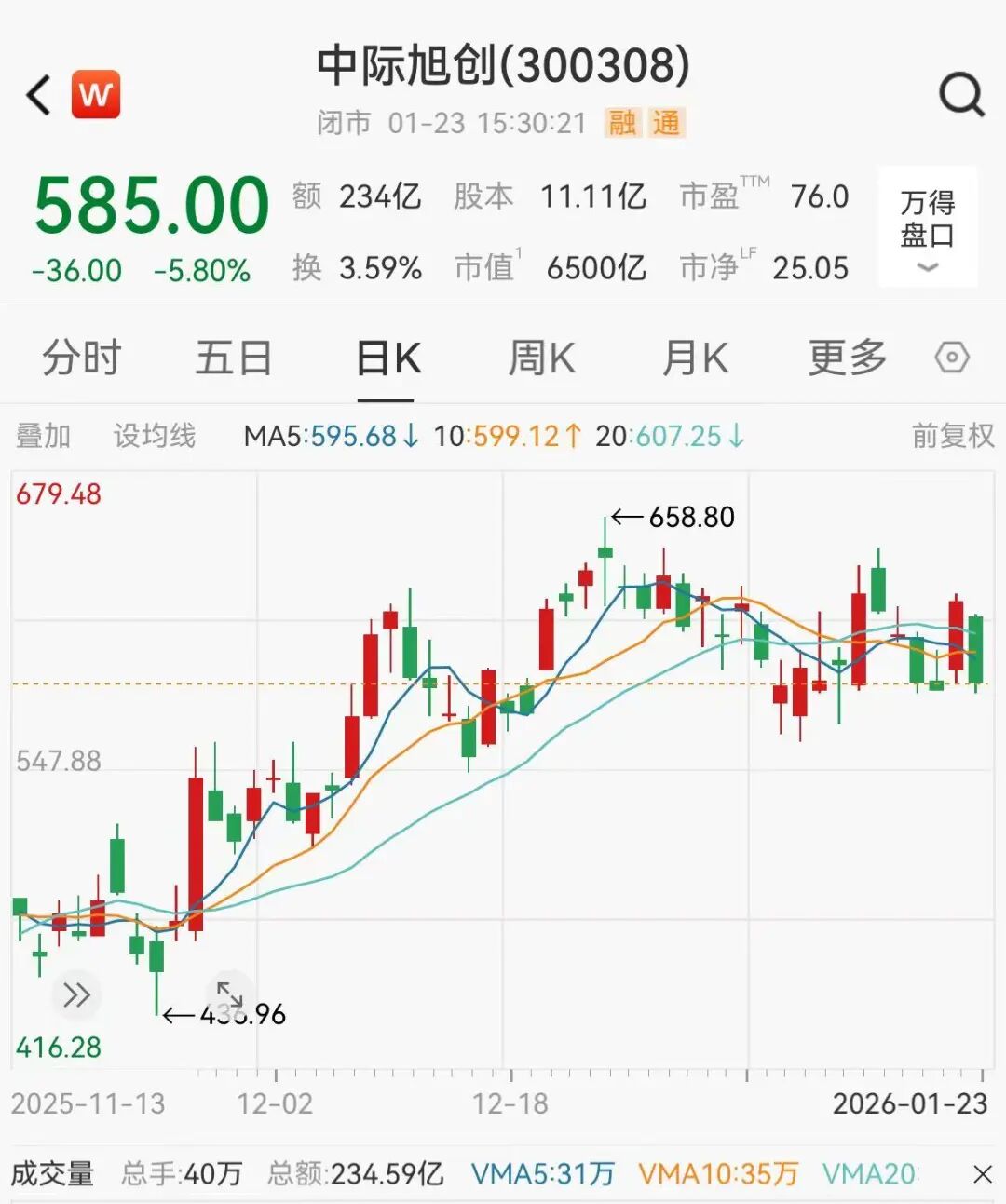The width and height of the screenshot is (1006, 1204).
Task: Close the 成交量 volume indicator panel
Action: 982,1174
